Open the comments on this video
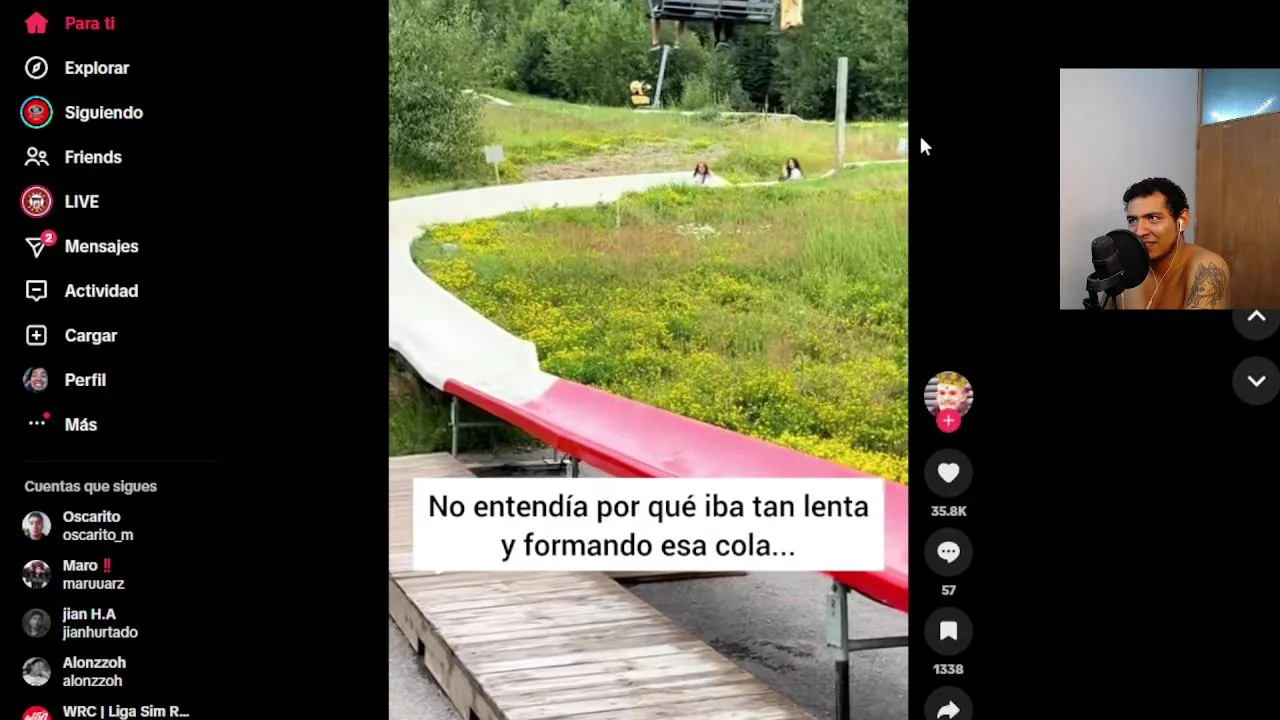 point(948,552)
